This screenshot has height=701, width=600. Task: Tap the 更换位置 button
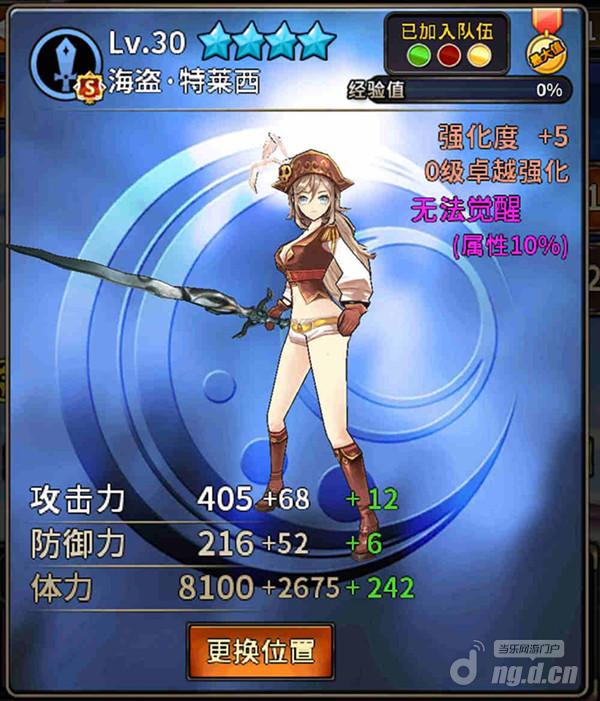[260, 651]
